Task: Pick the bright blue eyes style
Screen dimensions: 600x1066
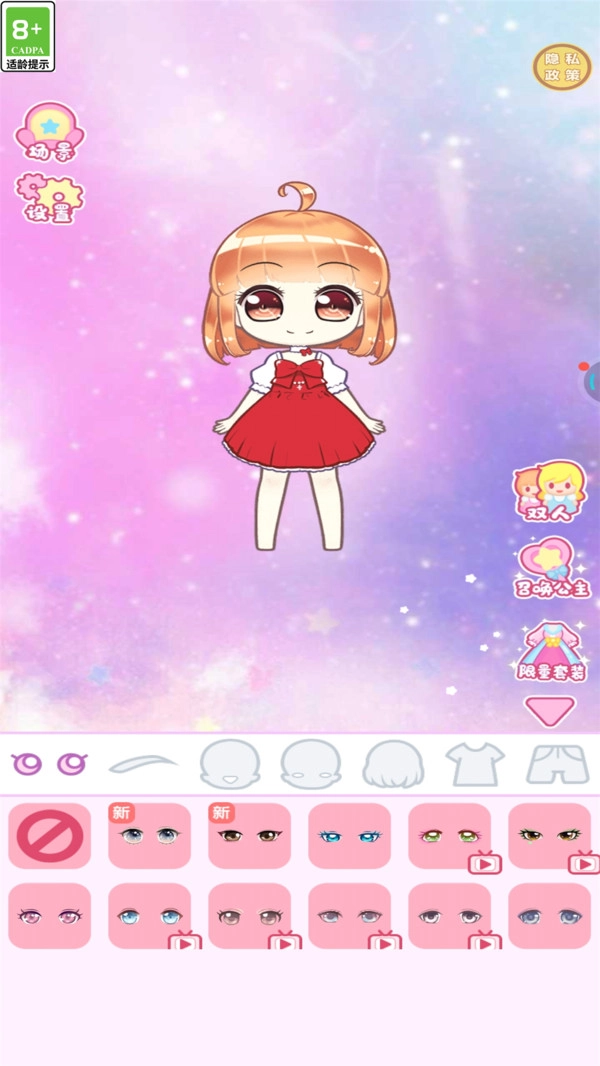Action: [x=349, y=836]
